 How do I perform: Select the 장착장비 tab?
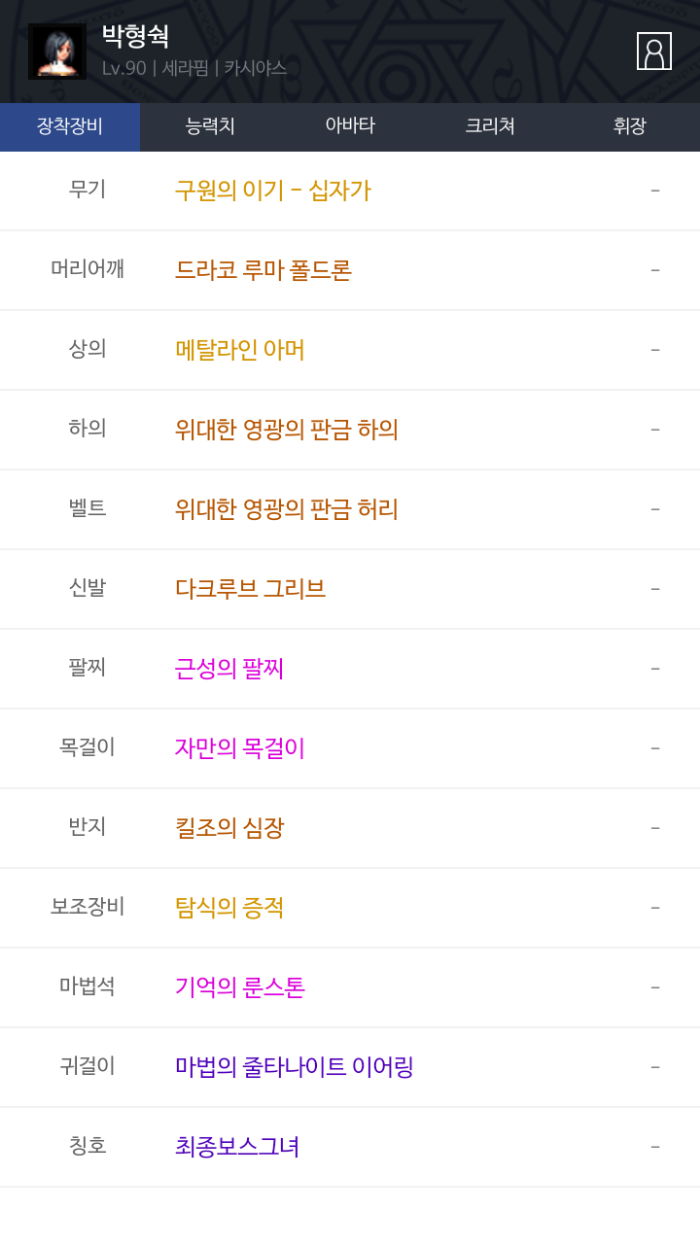[70, 126]
